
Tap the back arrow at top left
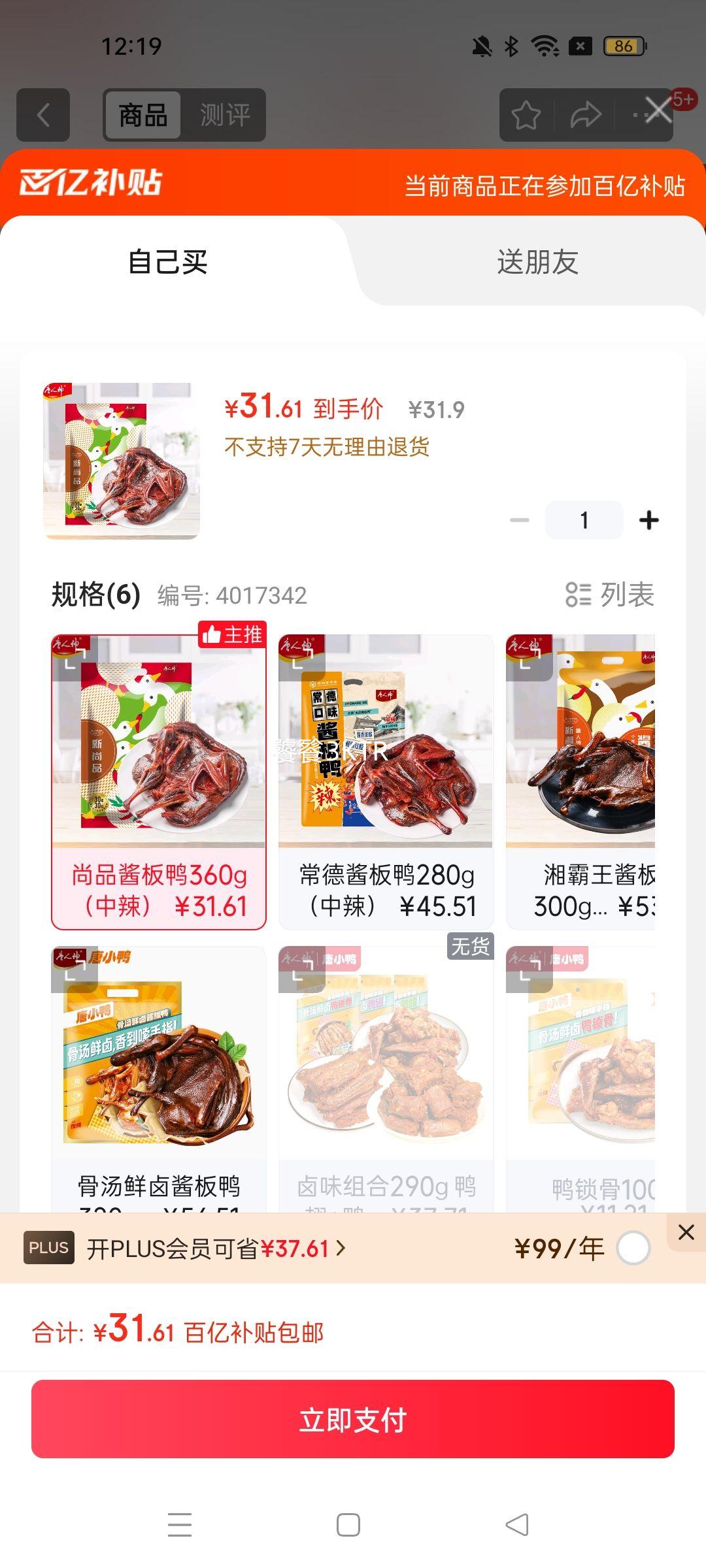[x=42, y=114]
